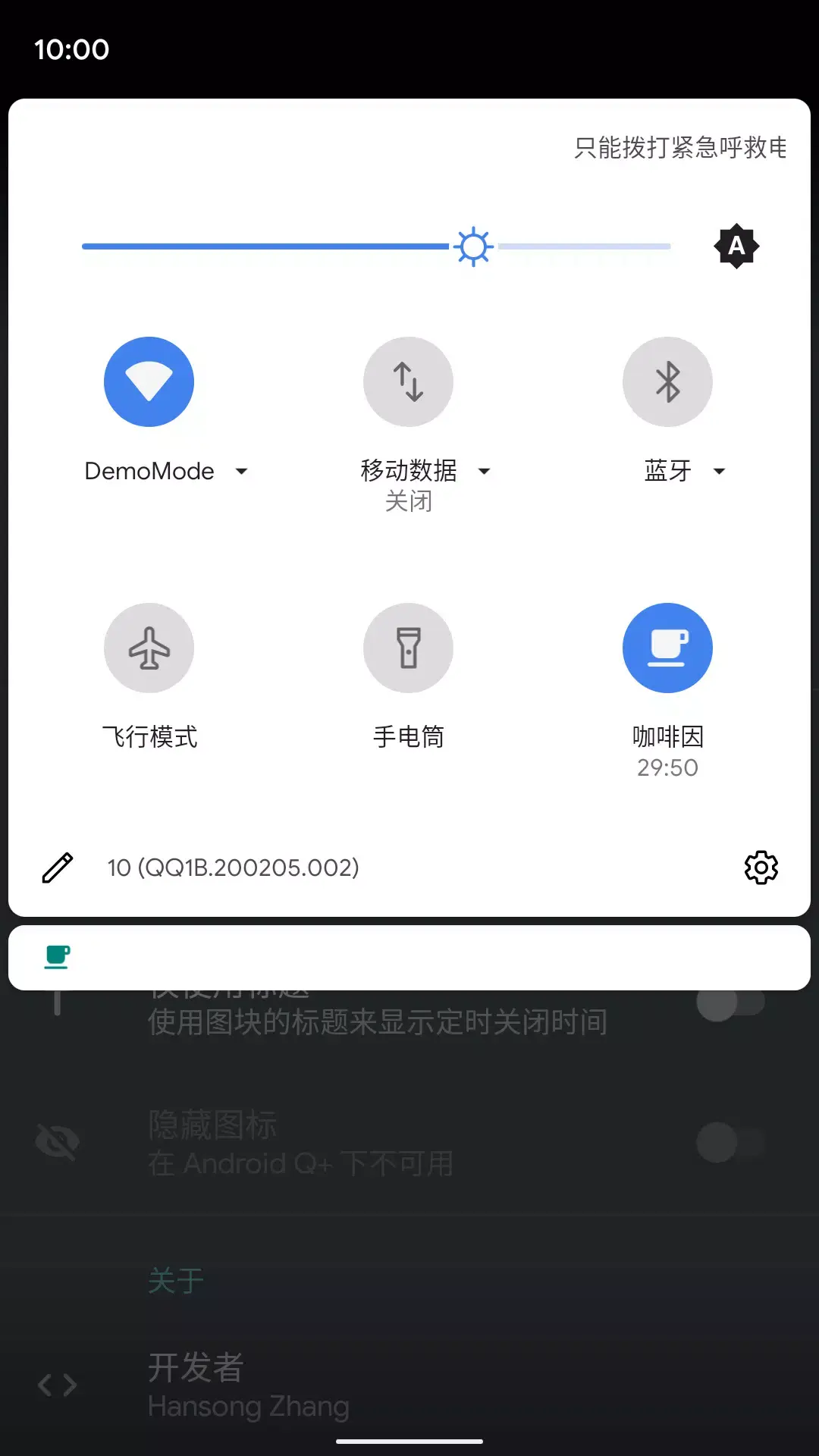The width and height of the screenshot is (819, 1456).
Task: Tap the Bluetooth tile icon
Action: [668, 381]
